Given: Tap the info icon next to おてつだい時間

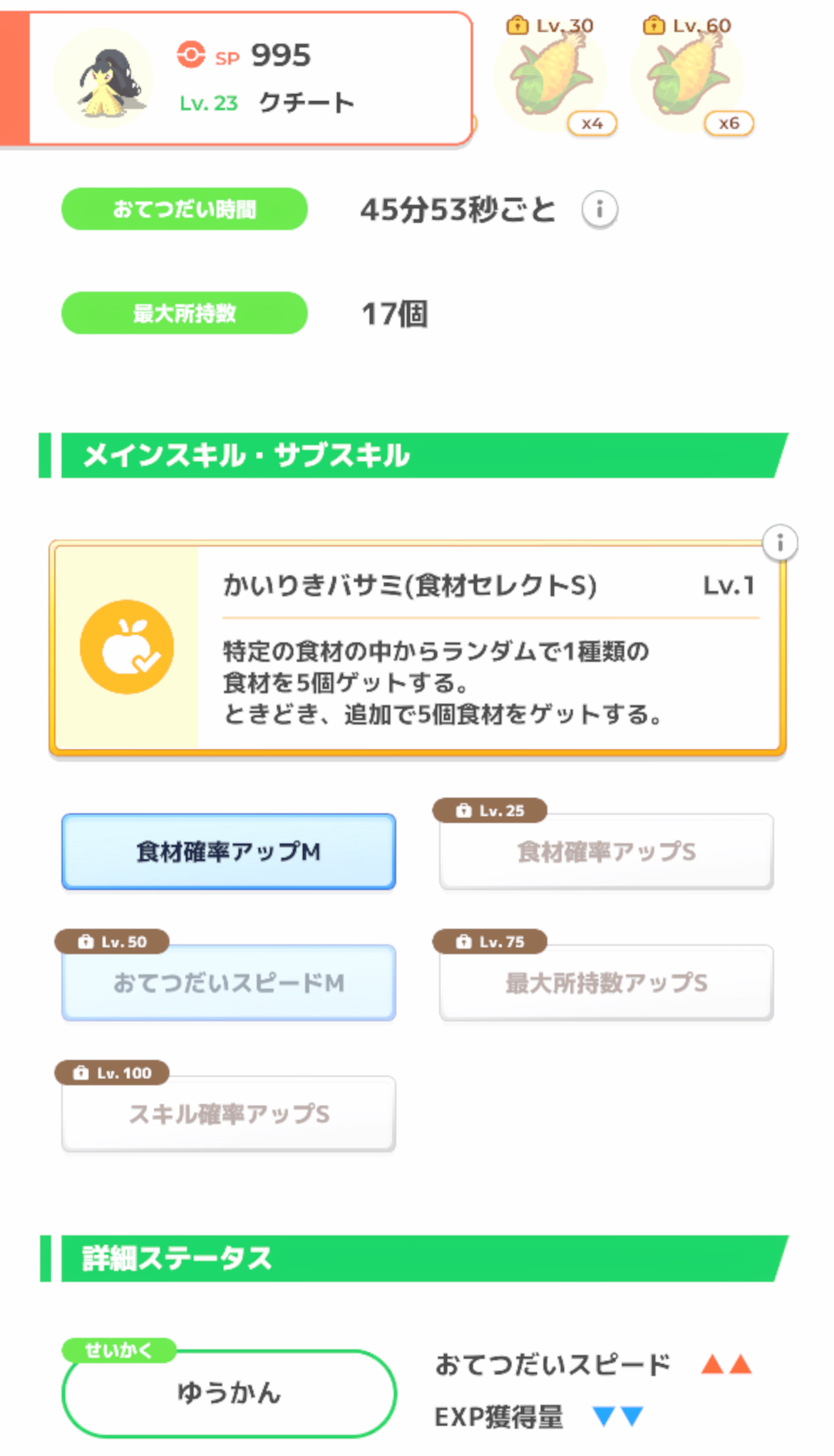Looking at the screenshot, I should coord(599,210).
